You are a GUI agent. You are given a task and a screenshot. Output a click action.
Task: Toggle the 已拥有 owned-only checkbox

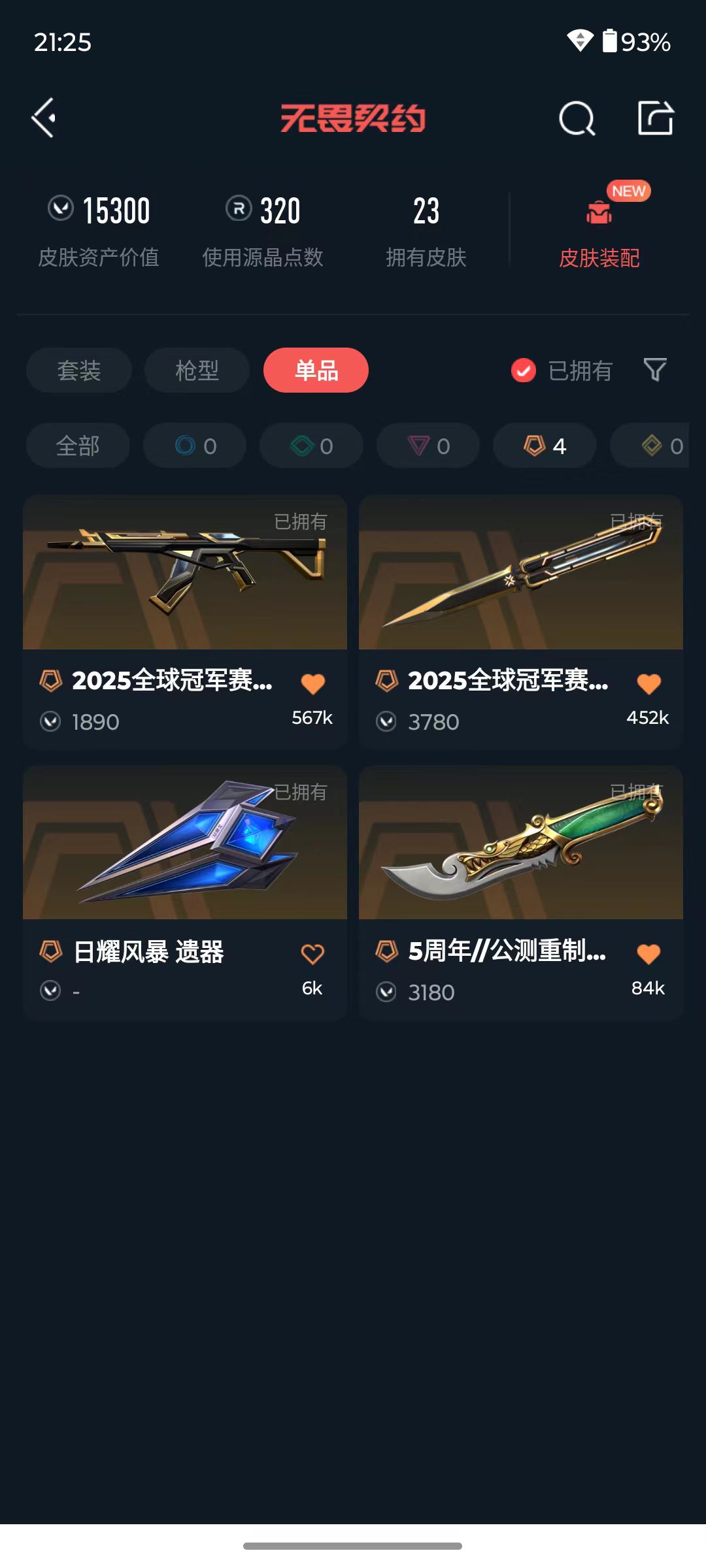pos(524,370)
